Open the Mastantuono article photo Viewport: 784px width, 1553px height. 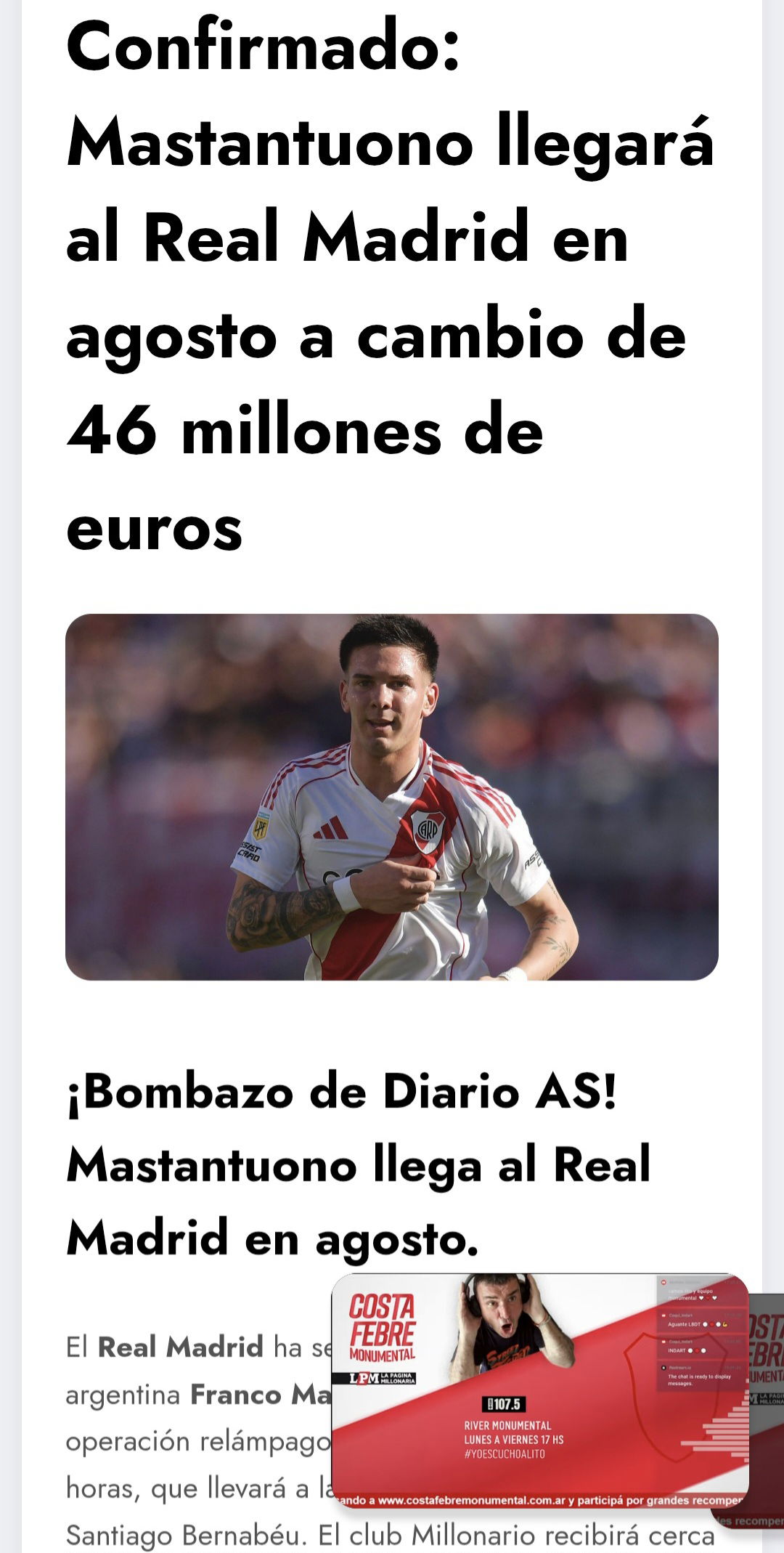pos(392,797)
